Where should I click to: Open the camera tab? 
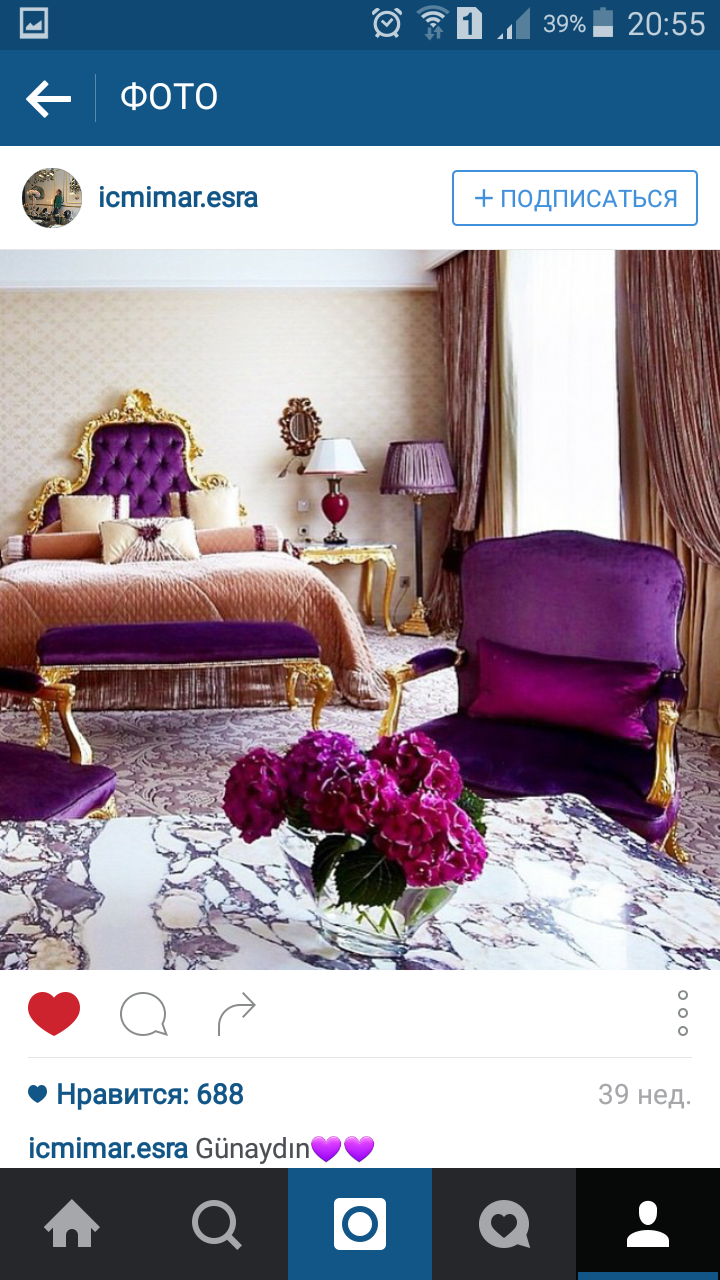(360, 1224)
